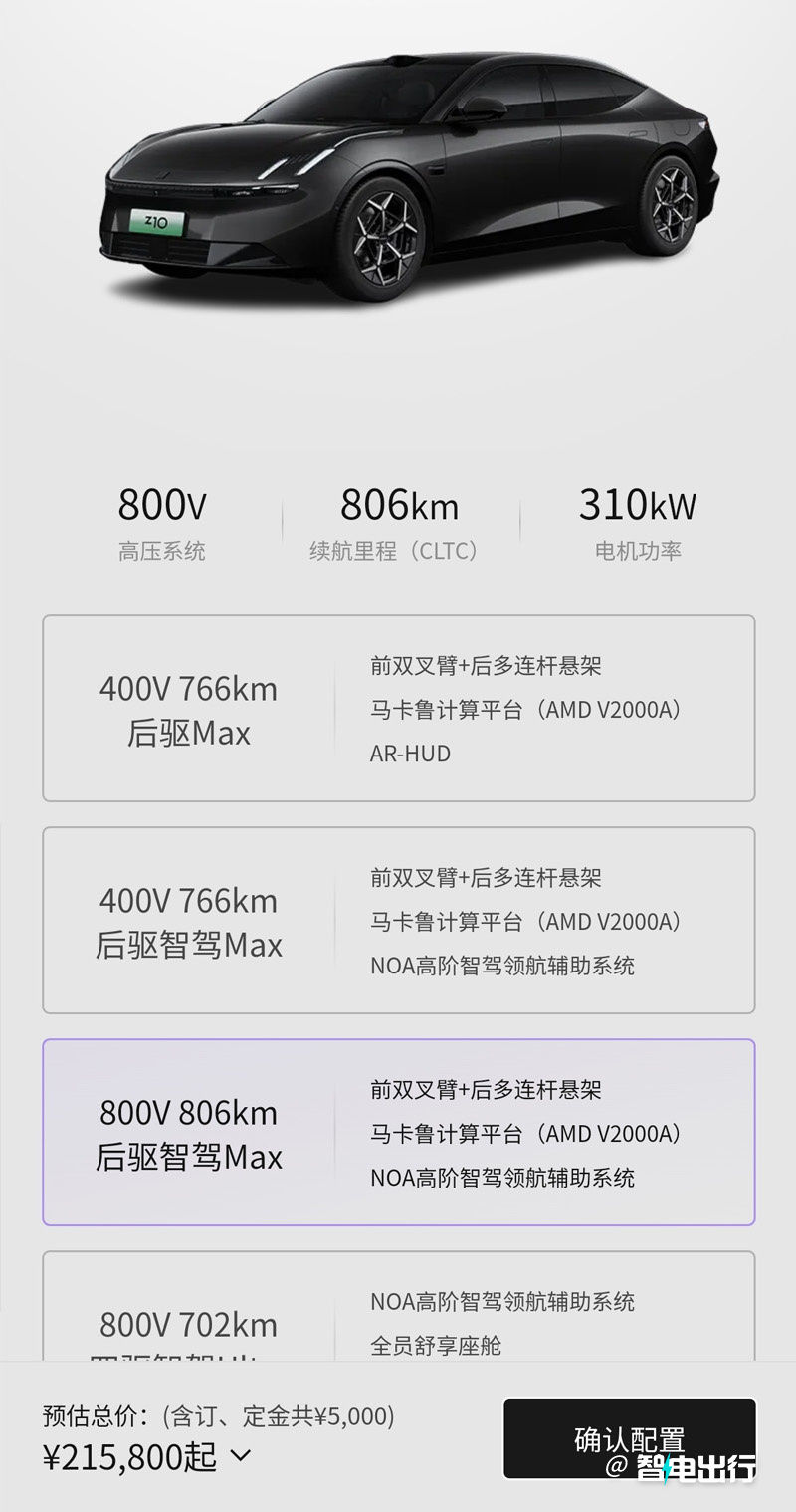796x1512 pixels.
Task: Select the 800V 806km 后驱智驾Max card
Action: pyautogui.click(x=398, y=1132)
